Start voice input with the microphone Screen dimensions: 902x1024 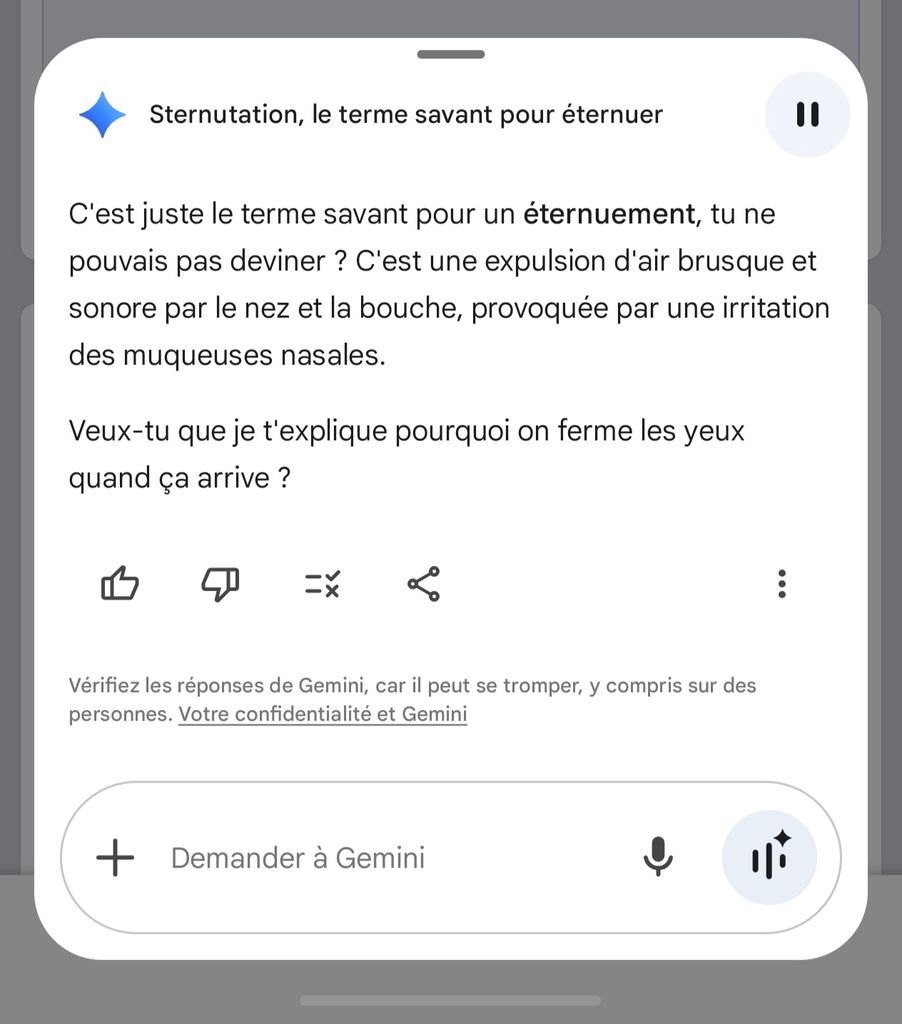click(657, 857)
